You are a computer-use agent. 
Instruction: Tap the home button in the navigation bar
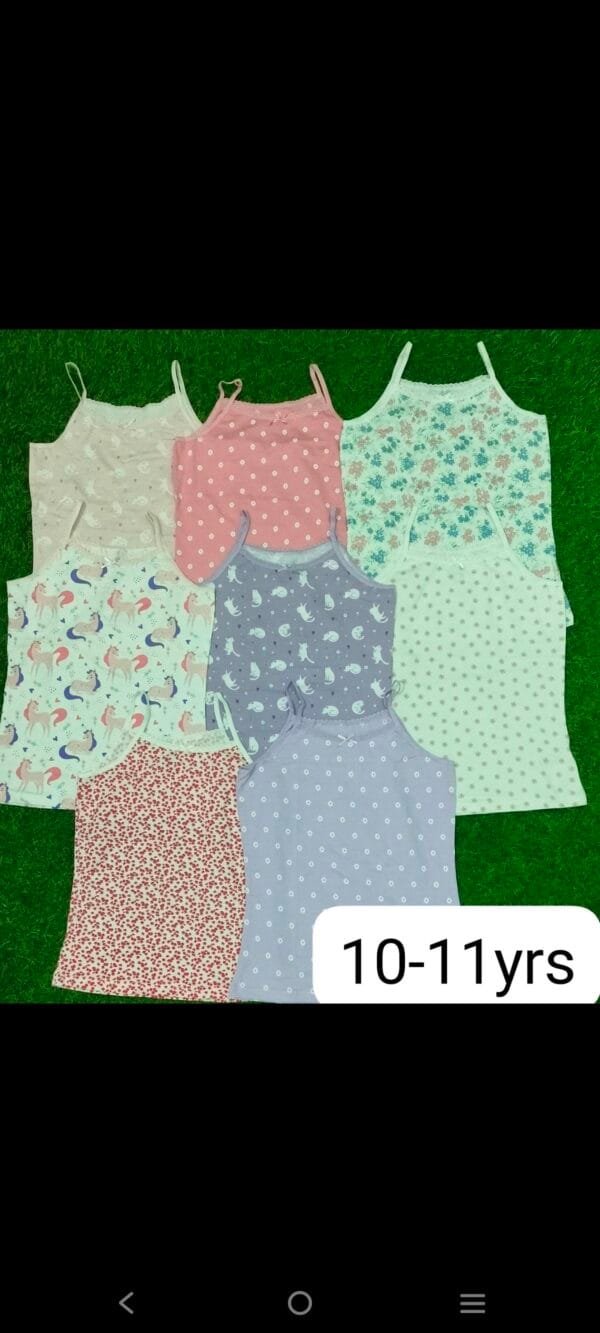click(300, 1302)
